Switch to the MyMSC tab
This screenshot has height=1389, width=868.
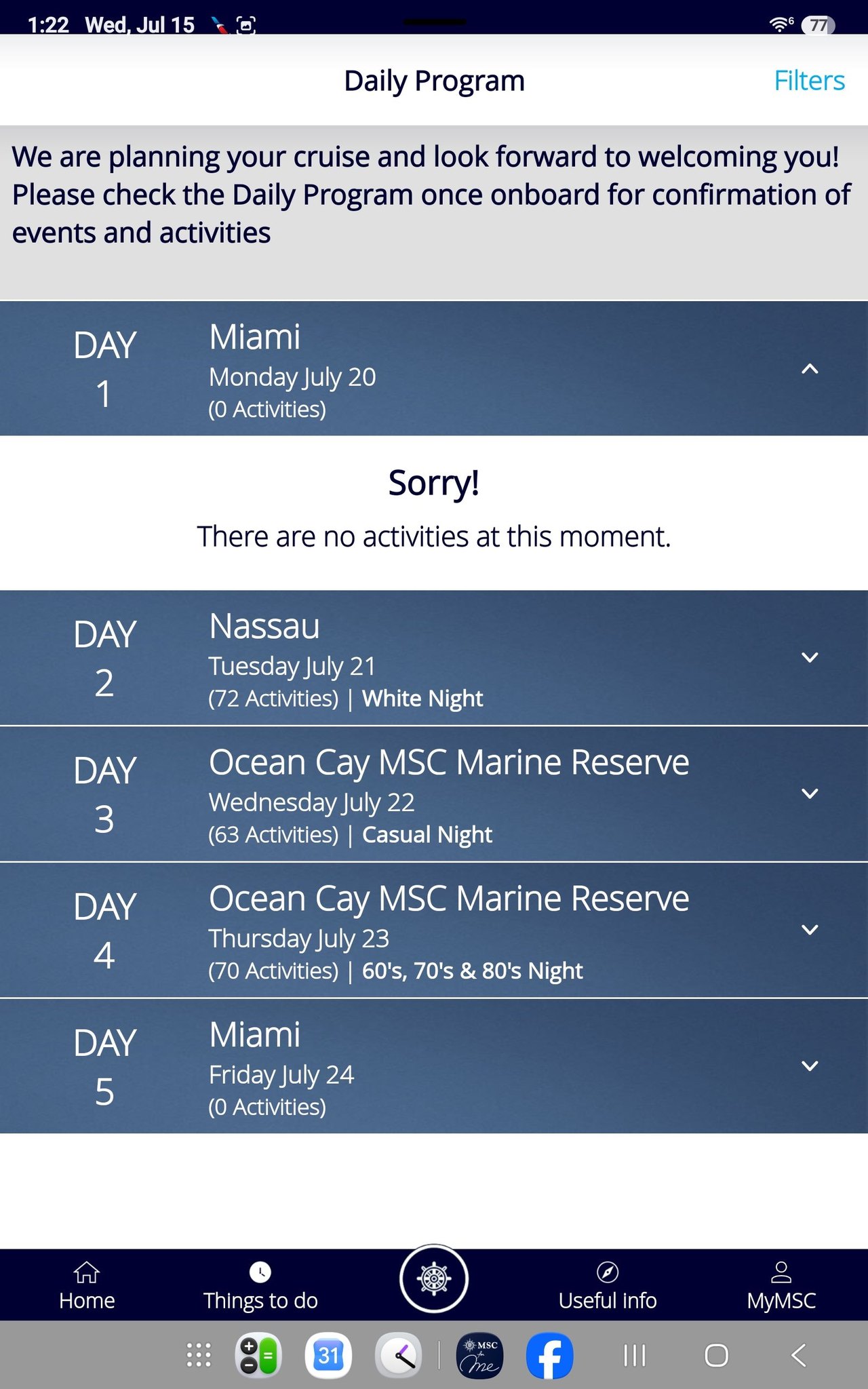781,1285
